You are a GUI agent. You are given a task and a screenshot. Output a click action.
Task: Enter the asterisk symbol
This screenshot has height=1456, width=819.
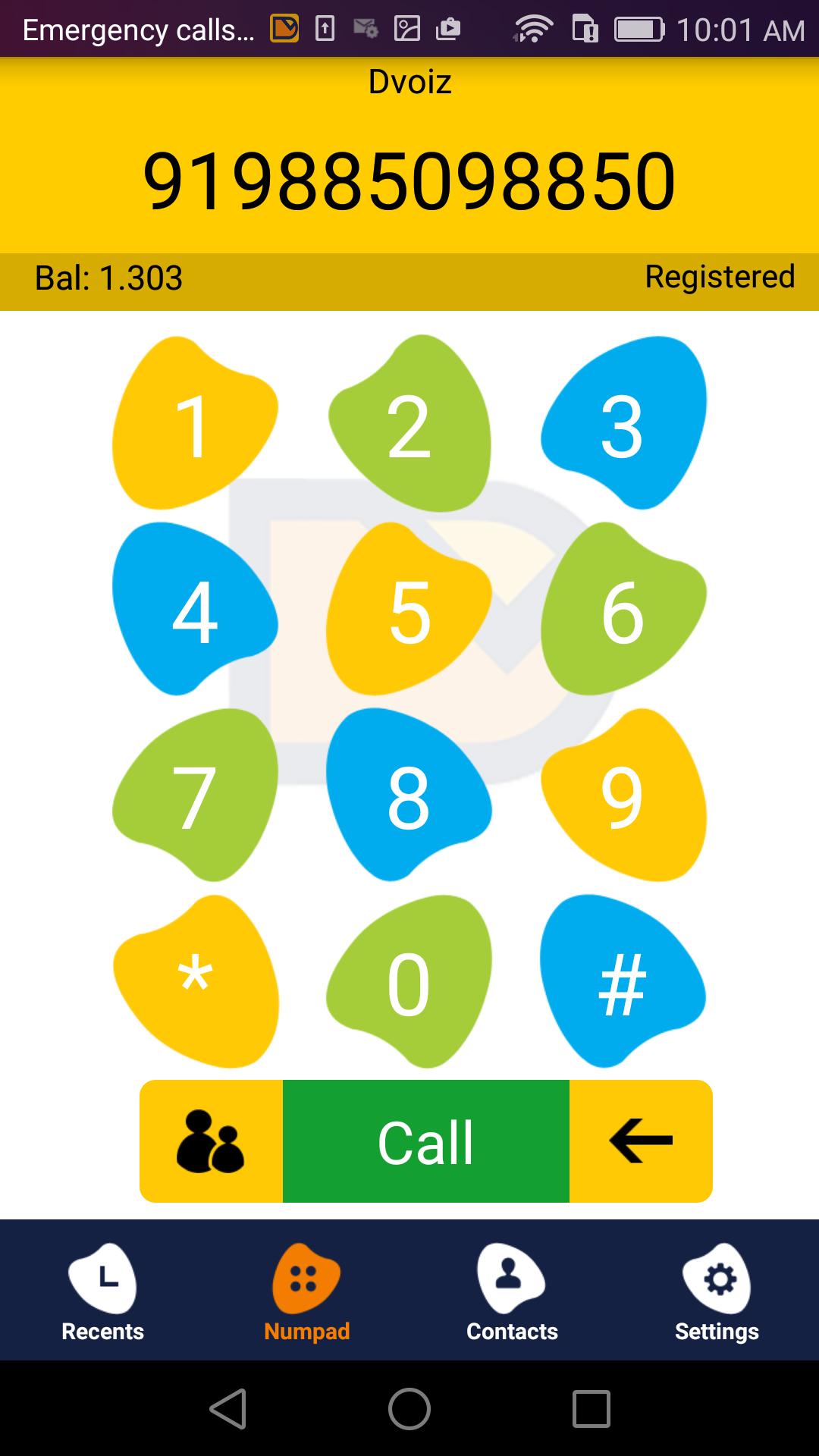point(195,982)
